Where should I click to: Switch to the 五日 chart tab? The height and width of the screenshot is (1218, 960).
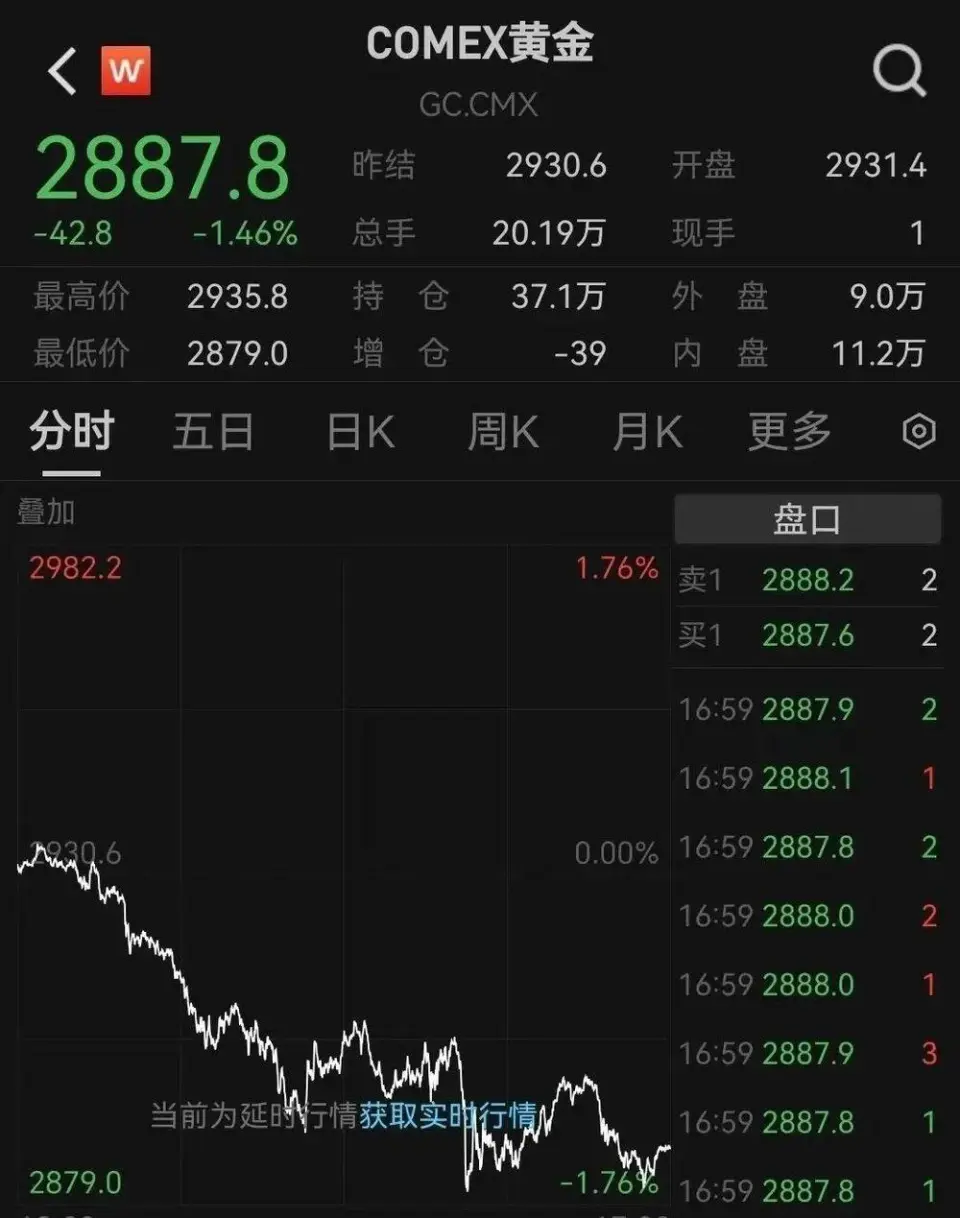click(213, 432)
